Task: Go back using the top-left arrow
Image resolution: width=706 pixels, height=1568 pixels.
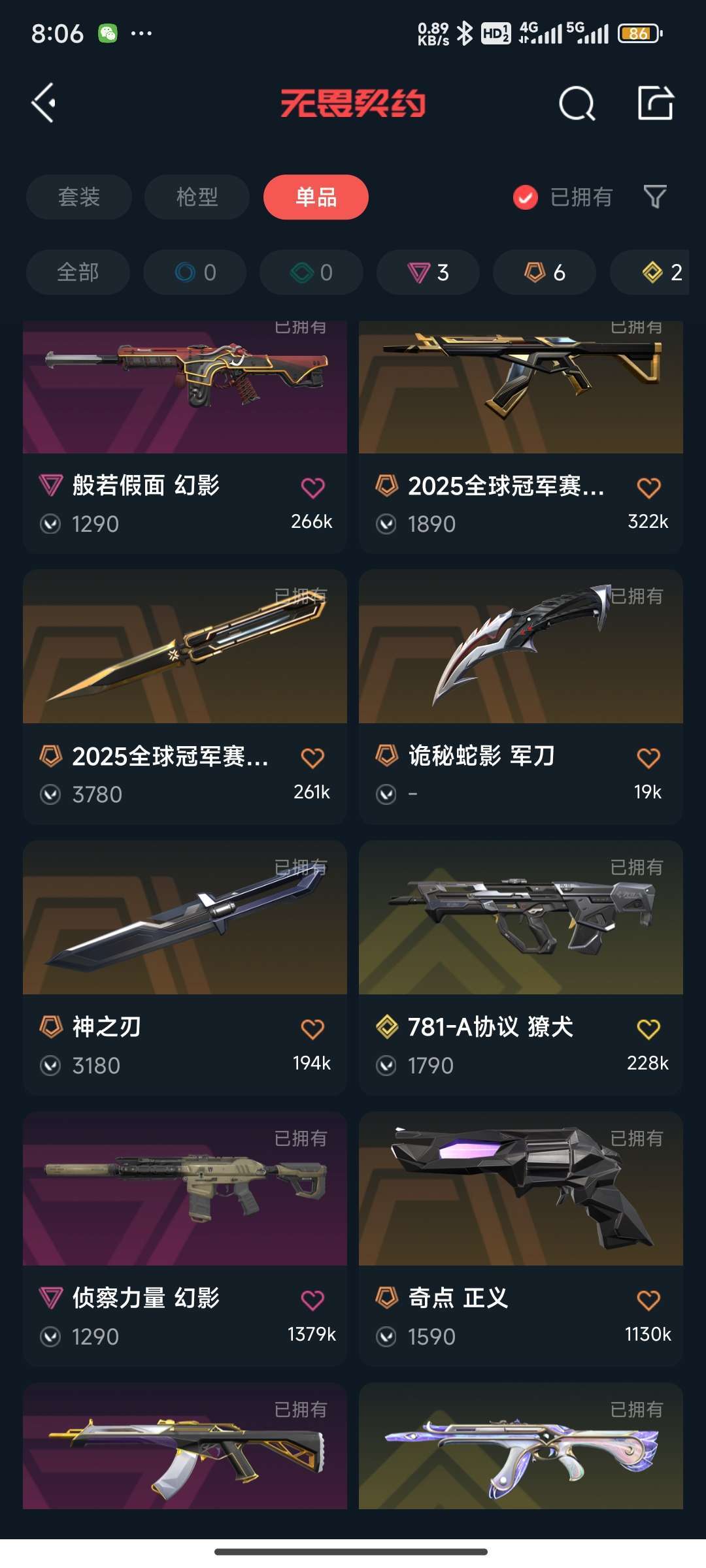Action: [x=44, y=103]
